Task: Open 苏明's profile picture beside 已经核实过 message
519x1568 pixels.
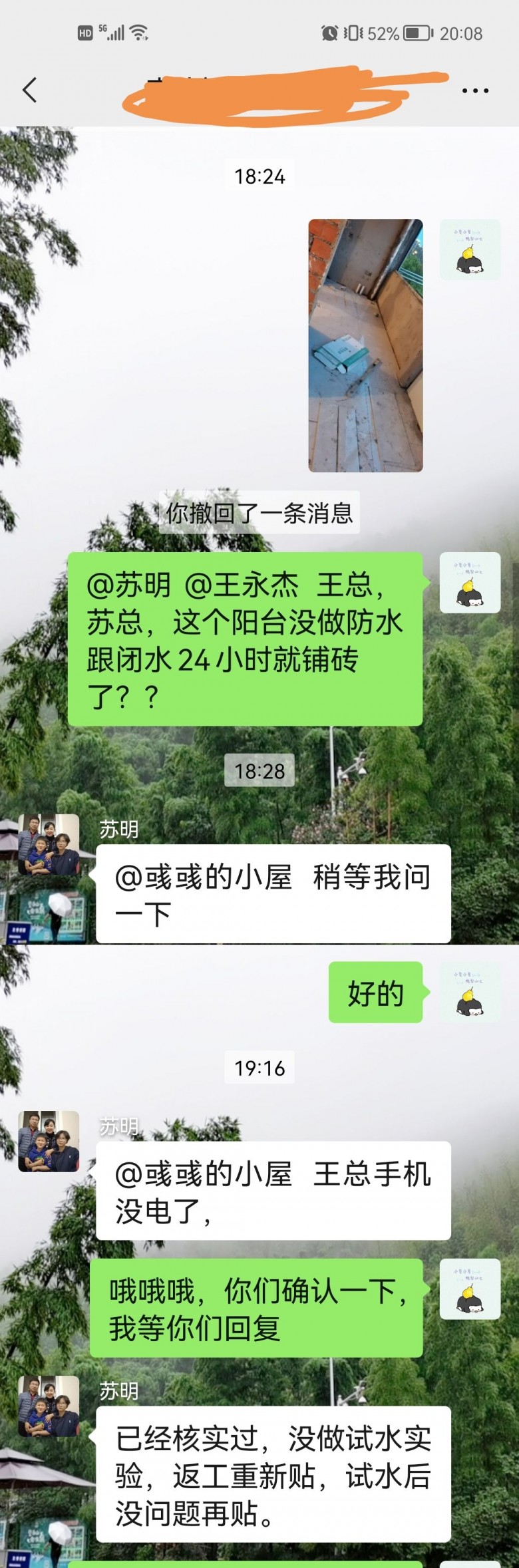Action: point(49,1406)
